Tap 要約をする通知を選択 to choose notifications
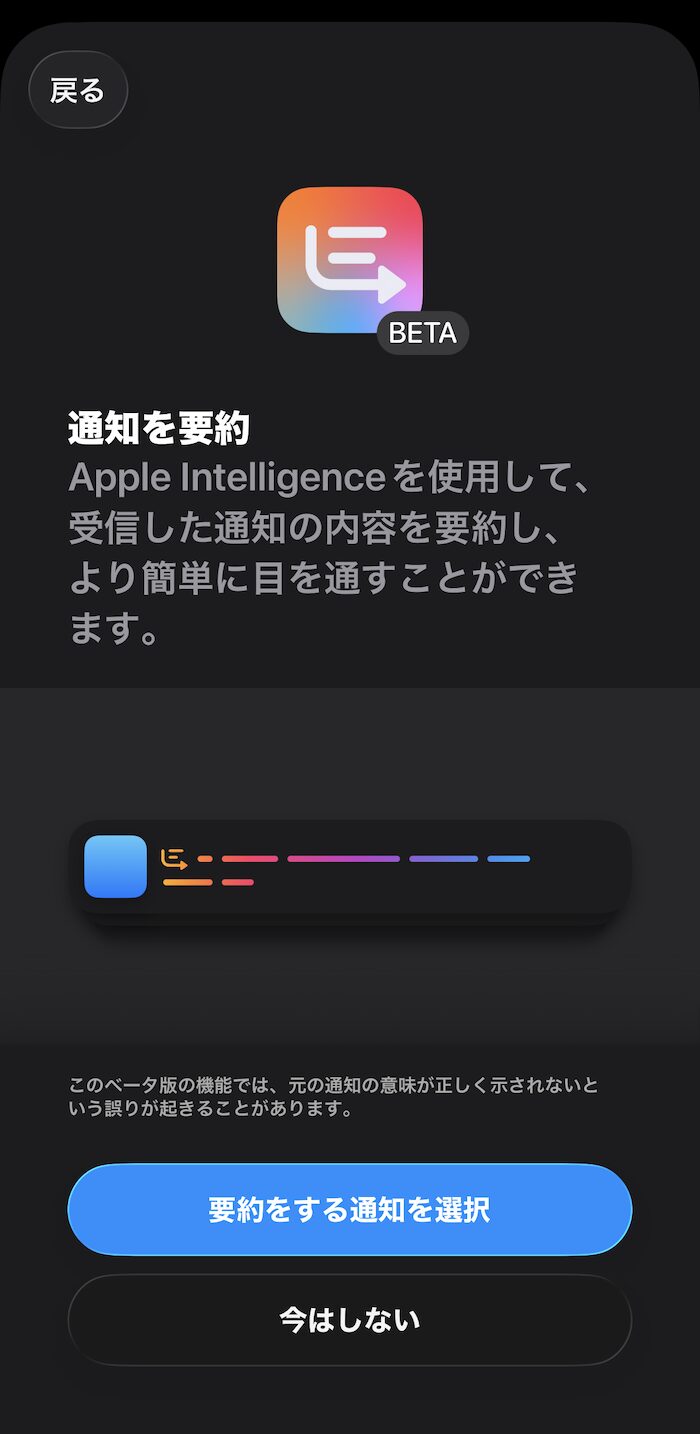700x1434 pixels. pyautogui.click(x=350, y=1209)
